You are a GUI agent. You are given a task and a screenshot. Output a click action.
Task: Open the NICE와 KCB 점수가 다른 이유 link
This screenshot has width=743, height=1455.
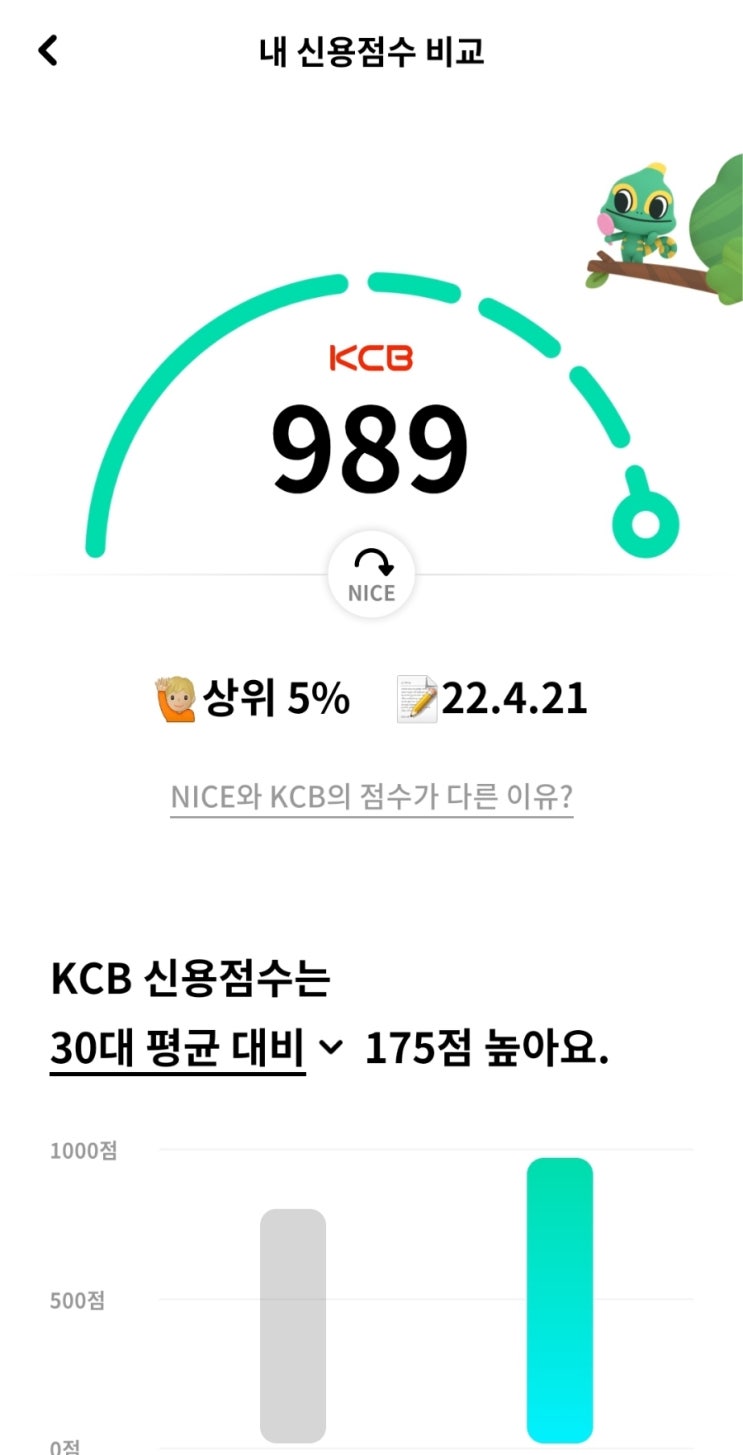click(x=371, y=798)
